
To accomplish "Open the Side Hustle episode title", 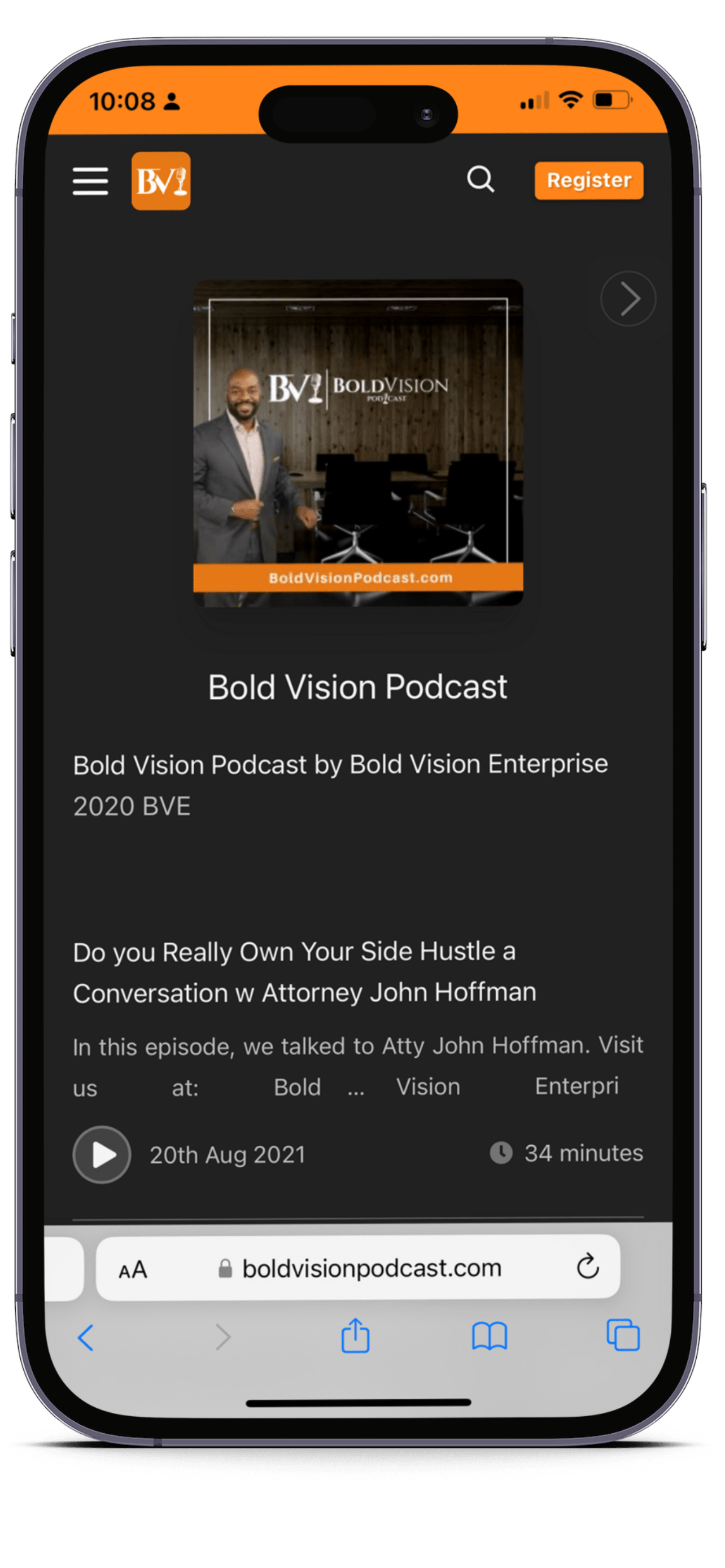I will (x=304, y=971).
